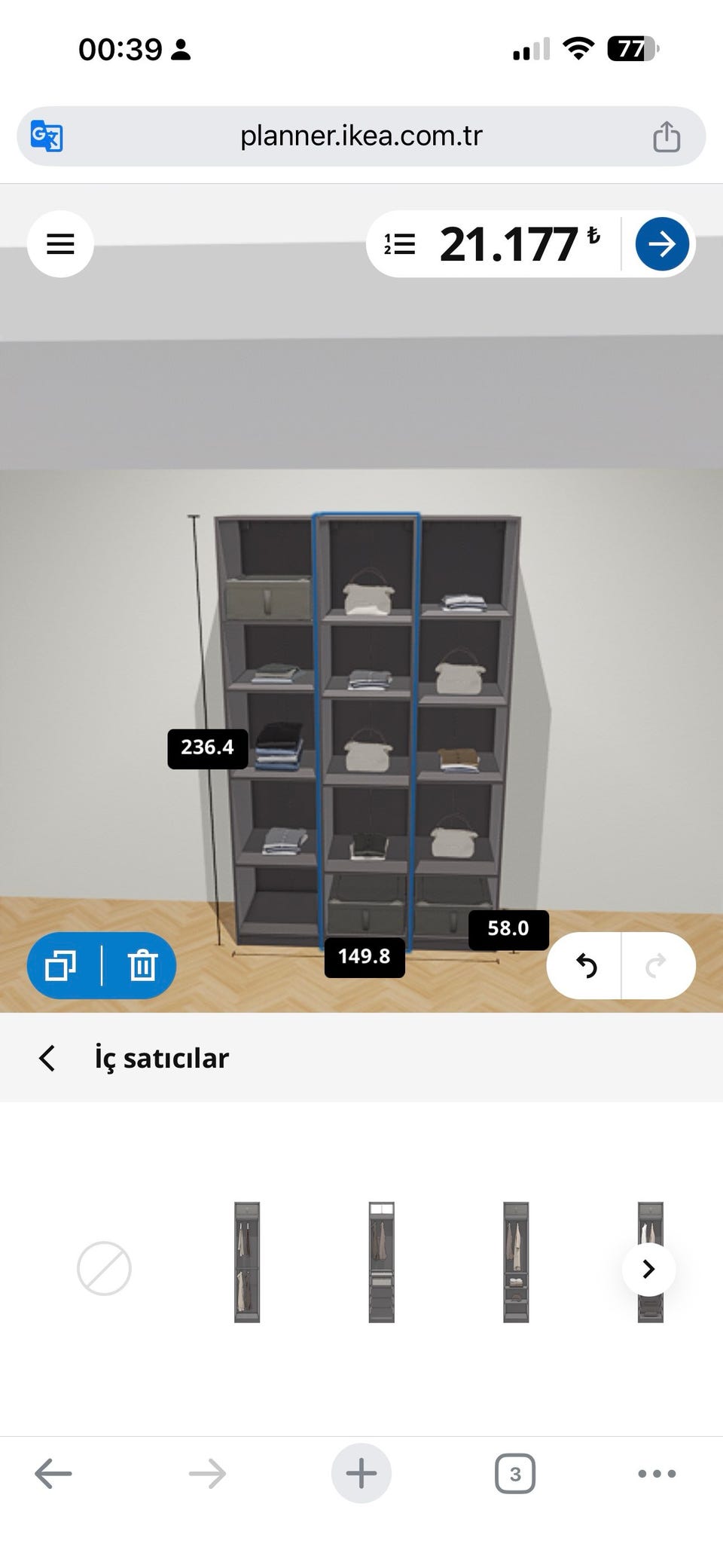Redo the last undone action
This screenshot has width=723, height=1568.
coord(657,965)
